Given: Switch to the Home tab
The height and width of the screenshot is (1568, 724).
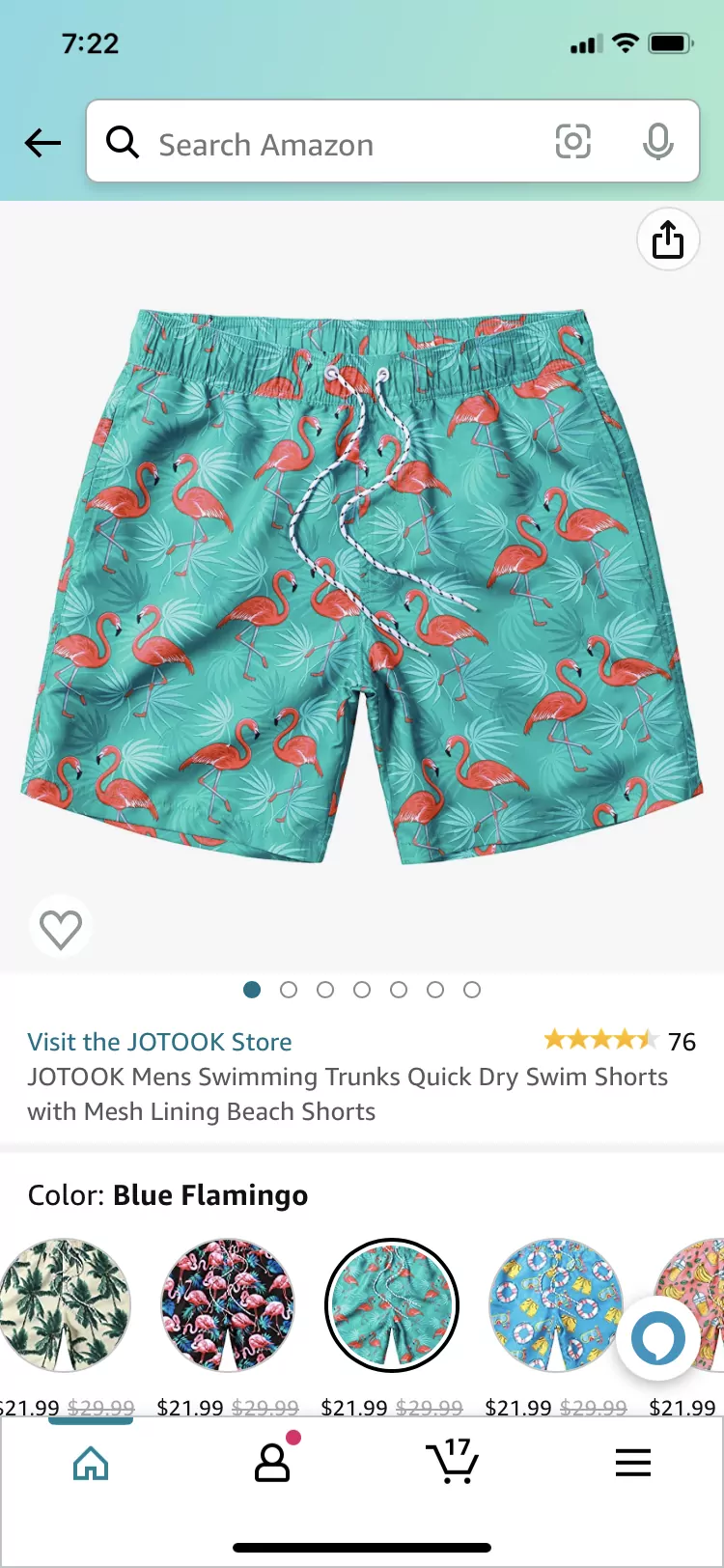Looking at the screenshot, I should point(91,1464).
